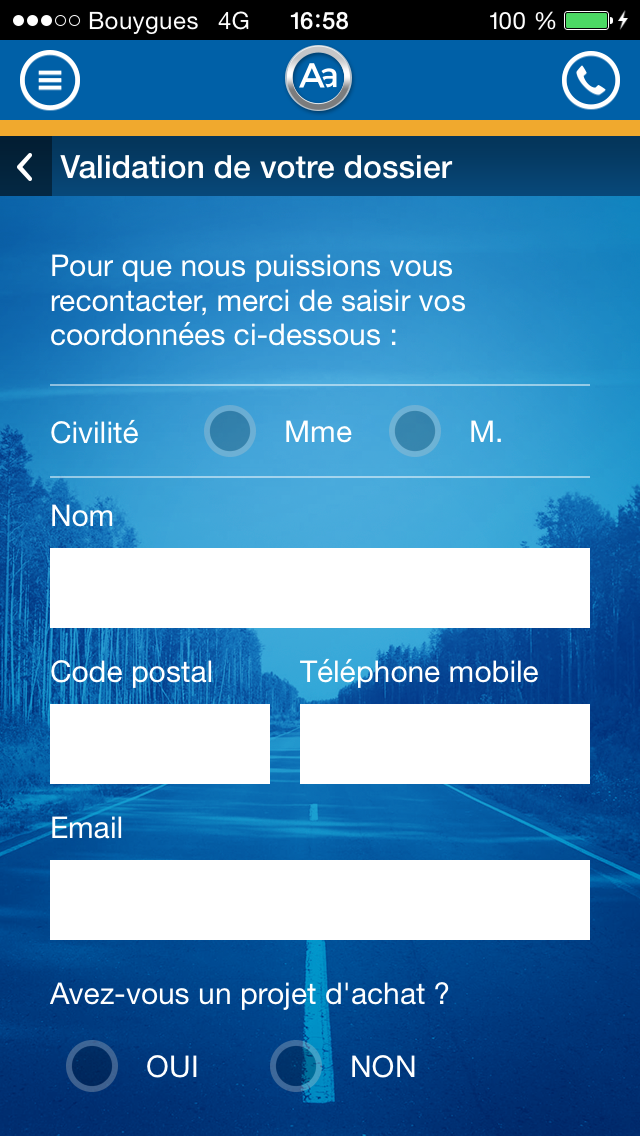Enter the Code postal field
This screenshot has width=640, height=1136.
coord(160,743)
